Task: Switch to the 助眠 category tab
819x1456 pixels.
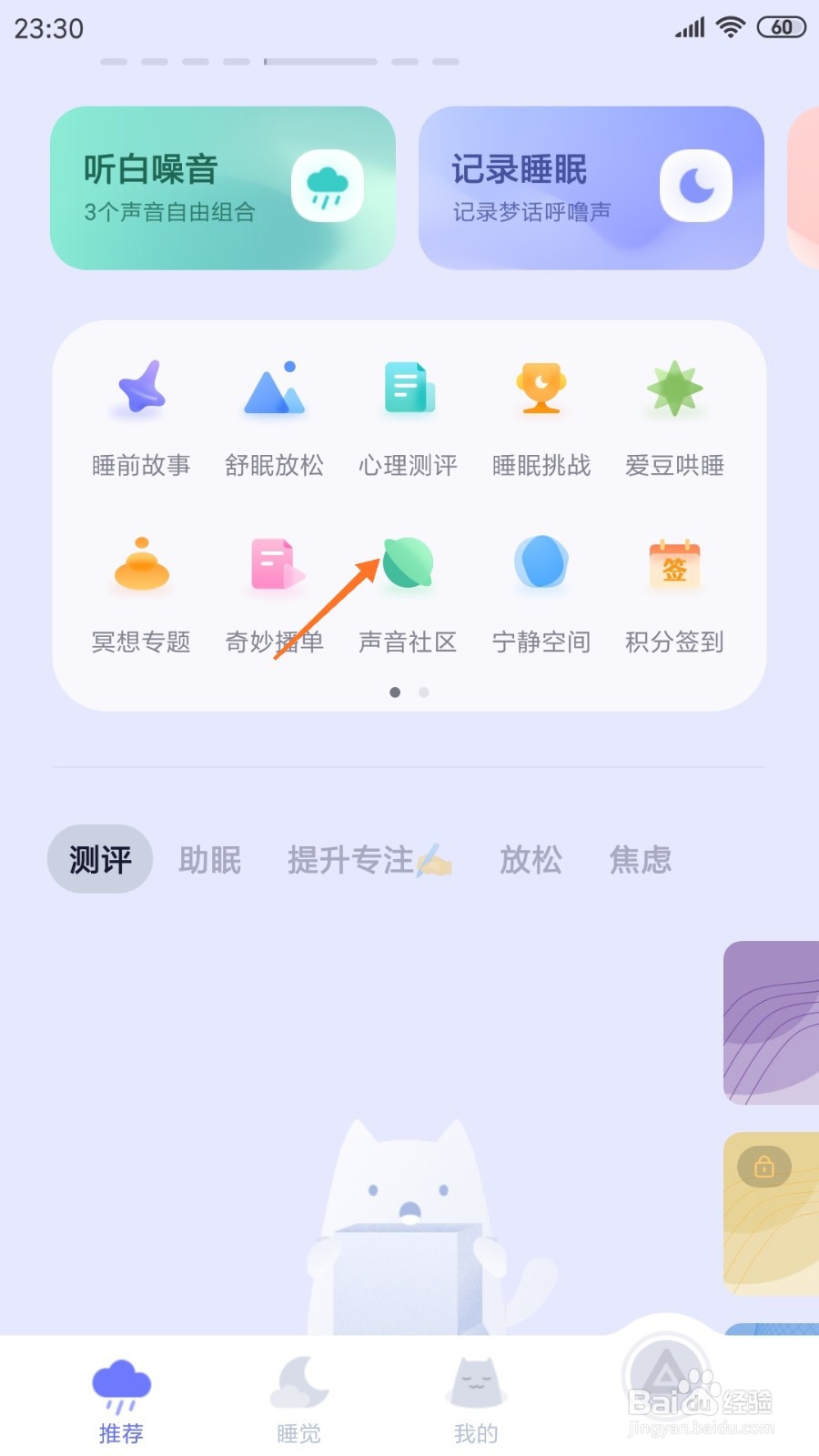Action: click(x=208, y=859)
